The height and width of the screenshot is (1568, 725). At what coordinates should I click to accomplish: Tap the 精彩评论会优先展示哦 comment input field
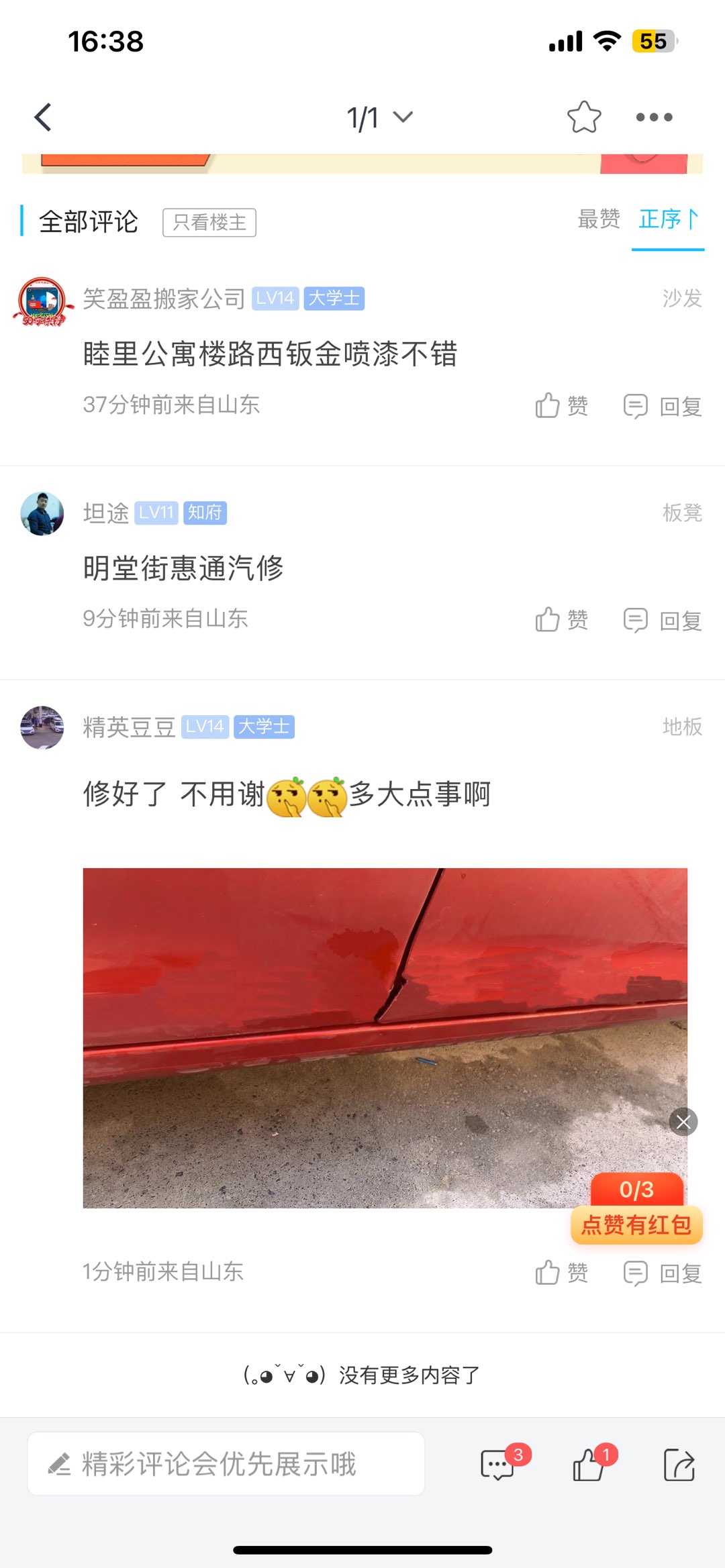[226, 1463]
